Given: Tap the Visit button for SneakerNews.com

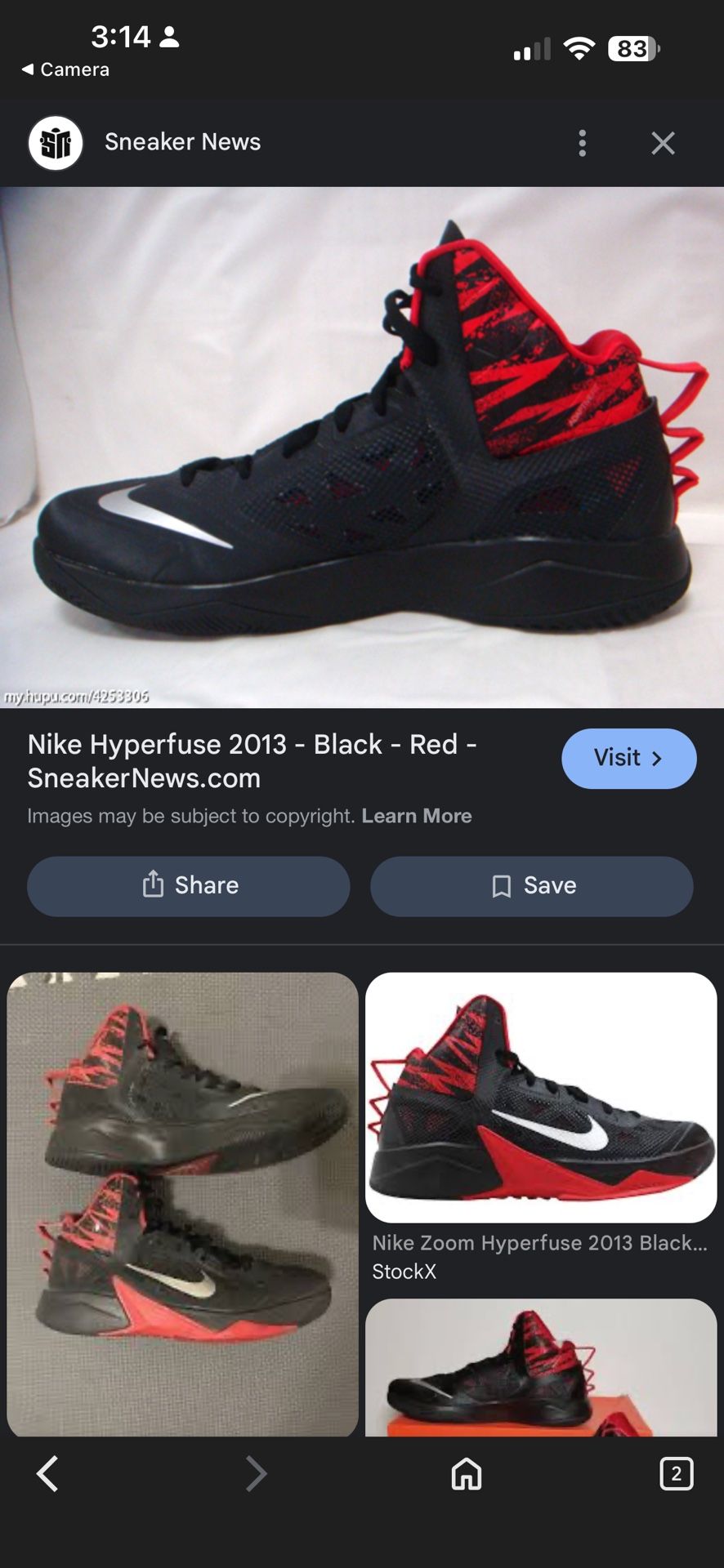Looking at the screenshot, I should click(628, 758).
